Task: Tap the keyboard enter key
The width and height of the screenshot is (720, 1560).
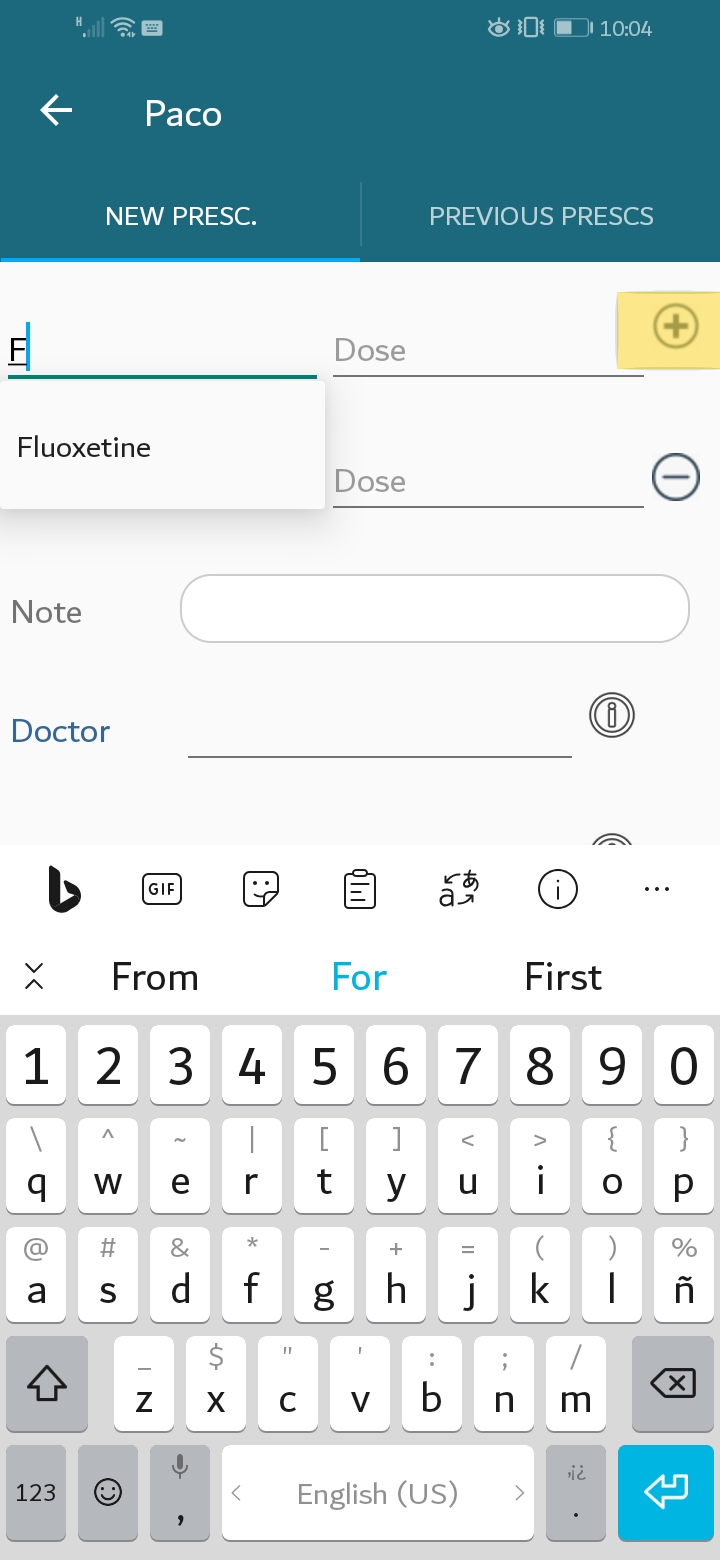Action: [666, 1492]
